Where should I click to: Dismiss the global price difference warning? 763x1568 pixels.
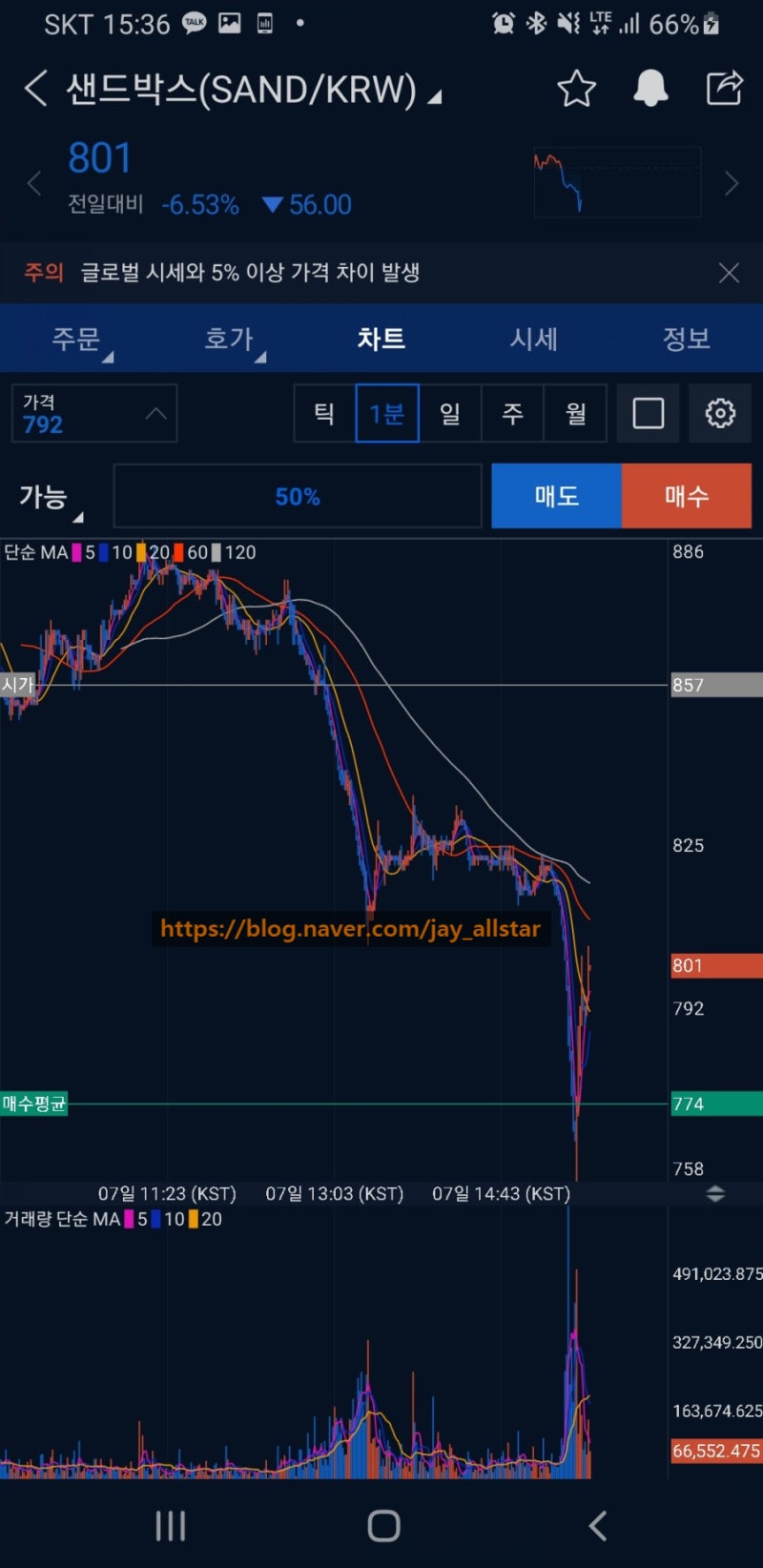tap(729, 274)
